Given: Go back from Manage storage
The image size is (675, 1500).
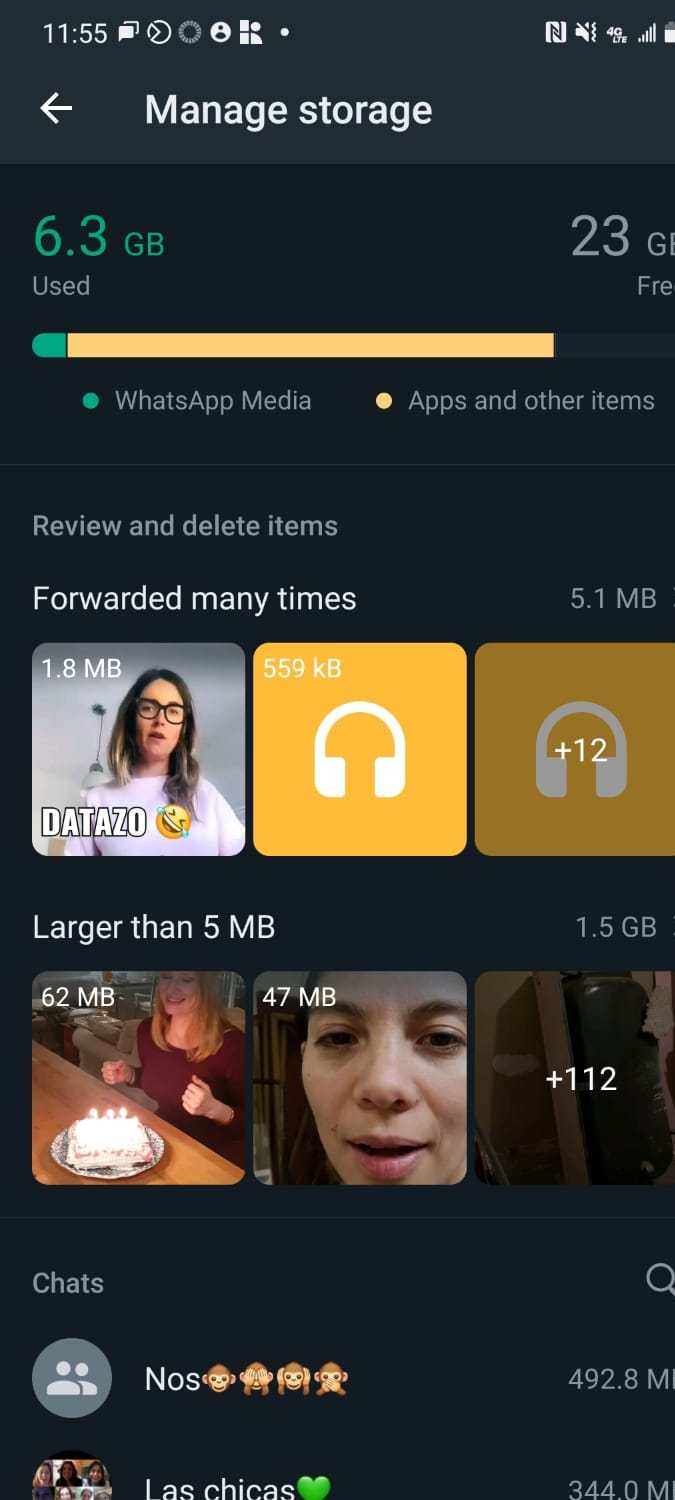Looking at the screenshot, I should tap(56, 109).
